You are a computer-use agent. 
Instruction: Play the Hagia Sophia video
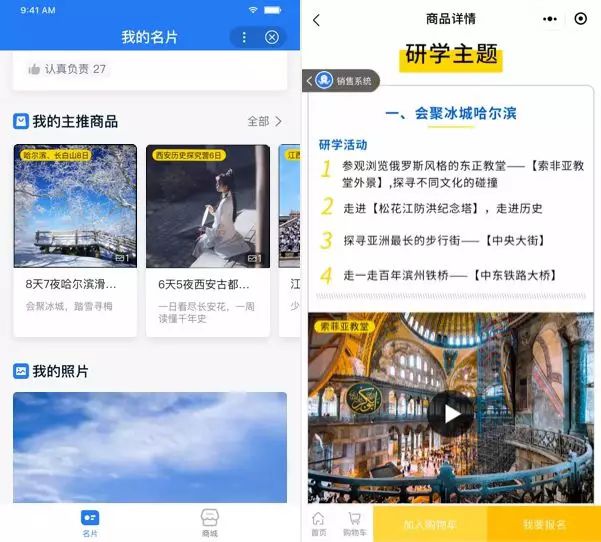point(451,413)
